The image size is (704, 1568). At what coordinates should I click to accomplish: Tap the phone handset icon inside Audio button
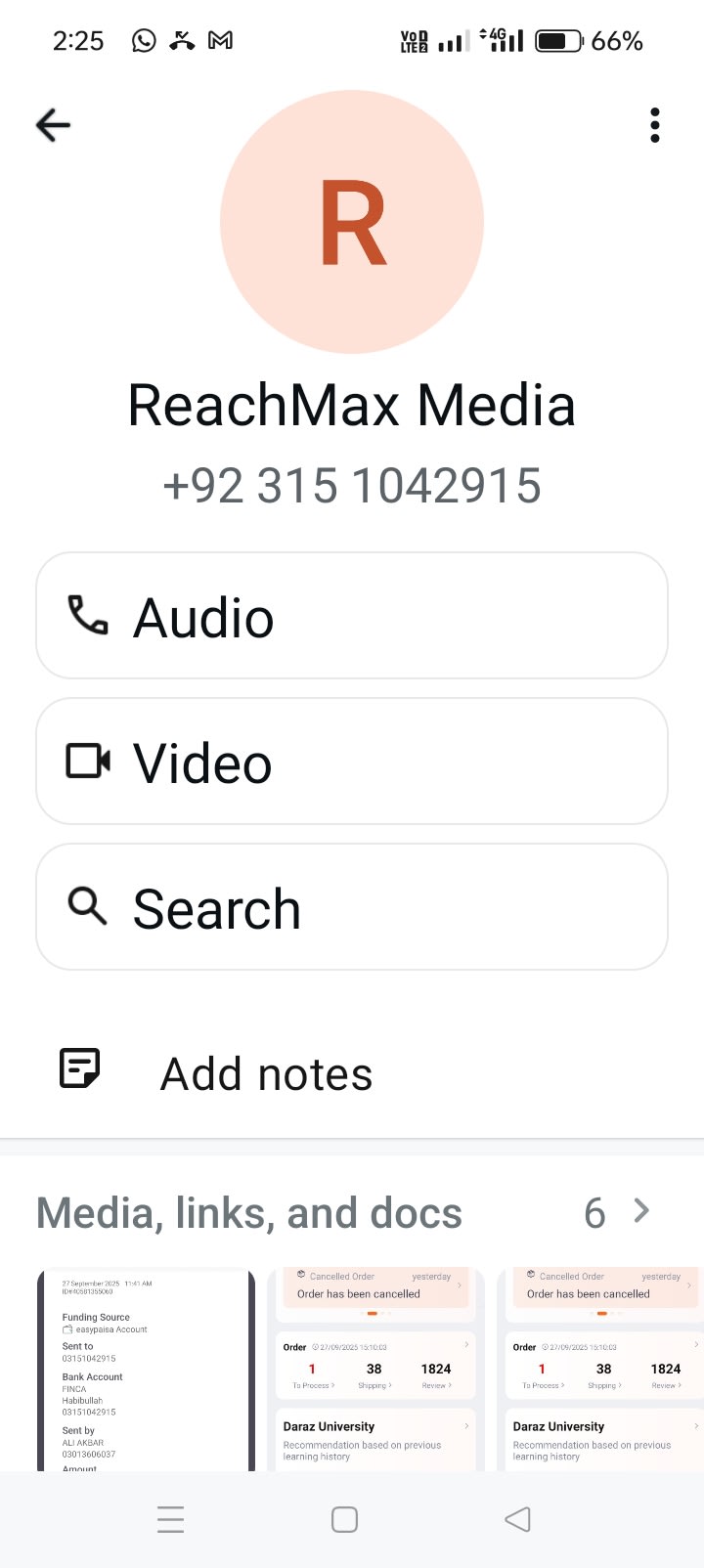pos(88,616)
